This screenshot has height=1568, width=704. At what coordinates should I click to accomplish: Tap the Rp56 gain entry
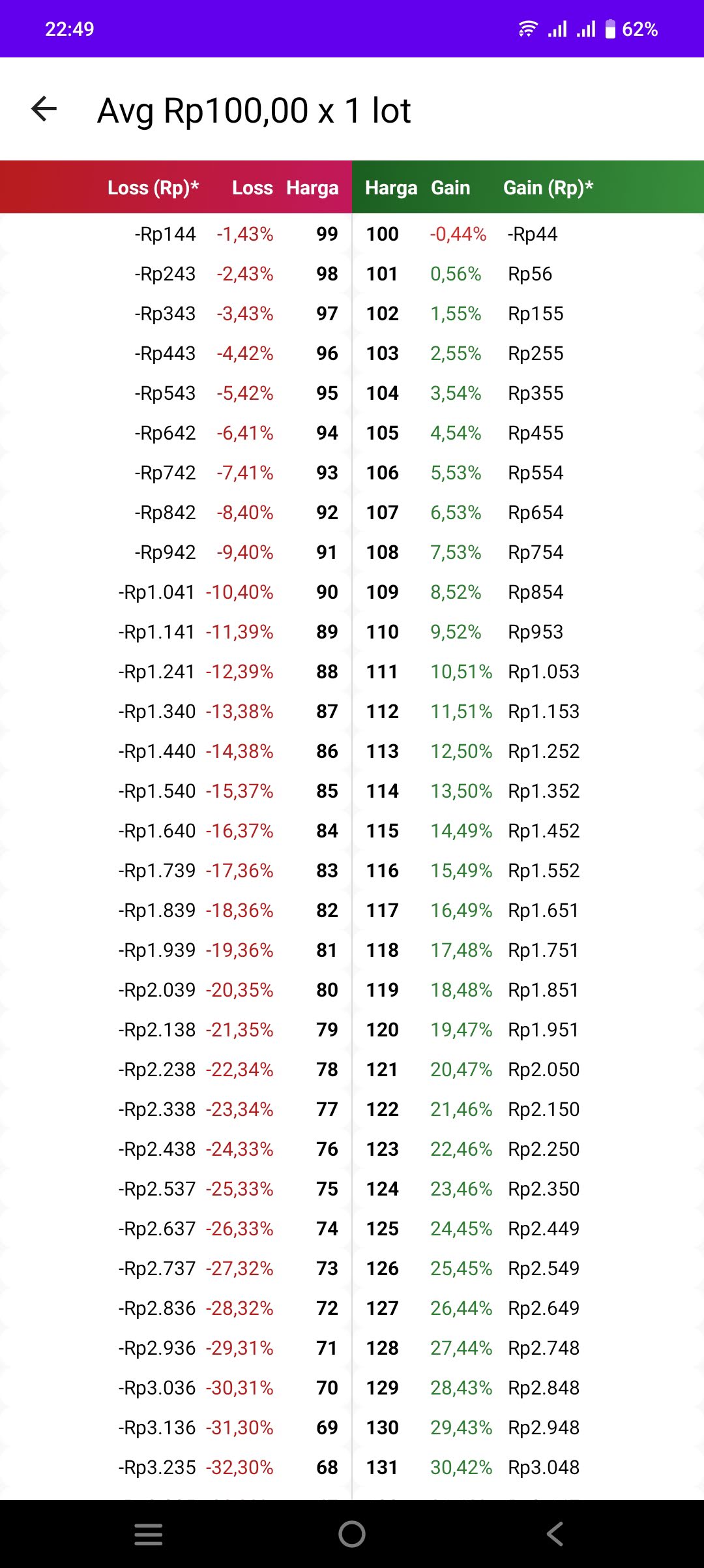tap(529, 274)
